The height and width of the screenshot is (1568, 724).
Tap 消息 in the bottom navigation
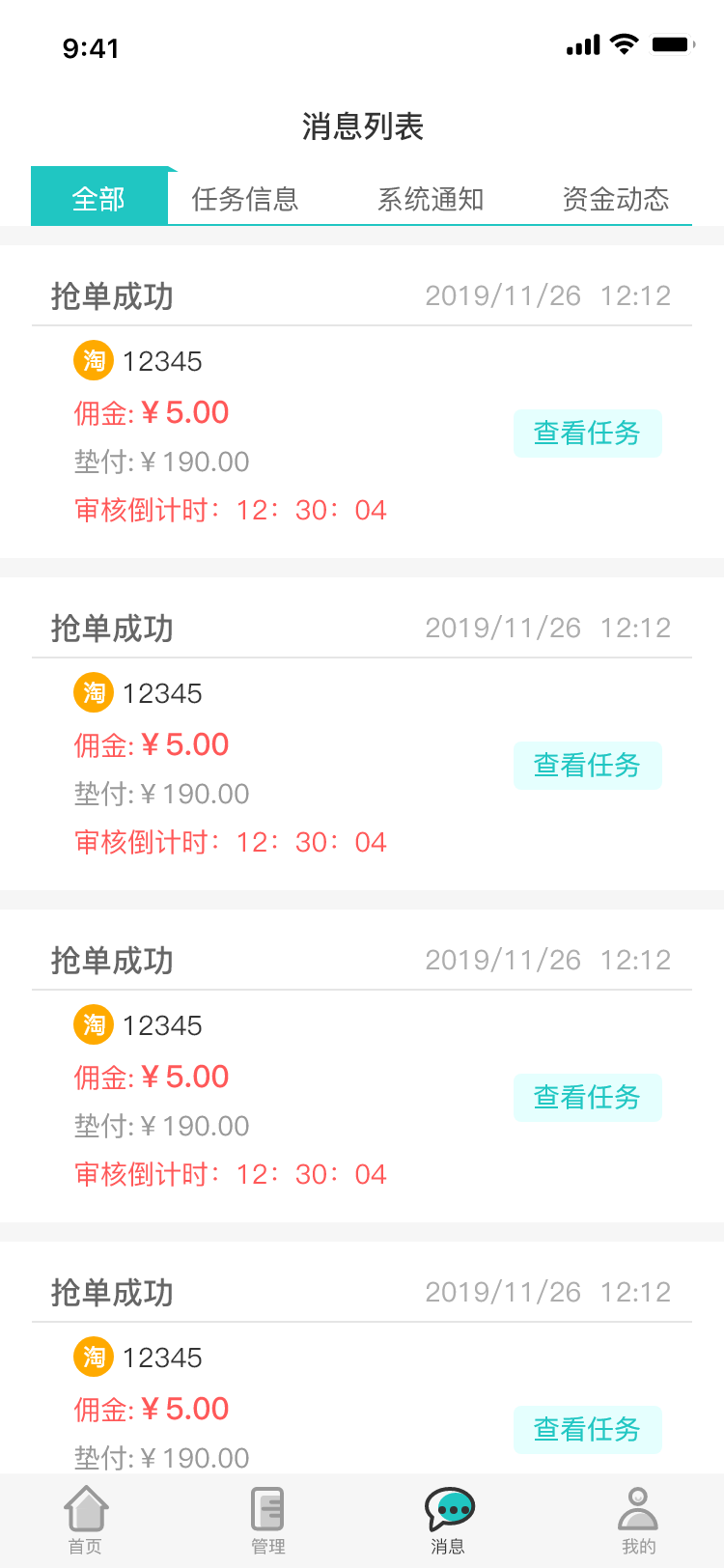click(x=449, y=1520)
